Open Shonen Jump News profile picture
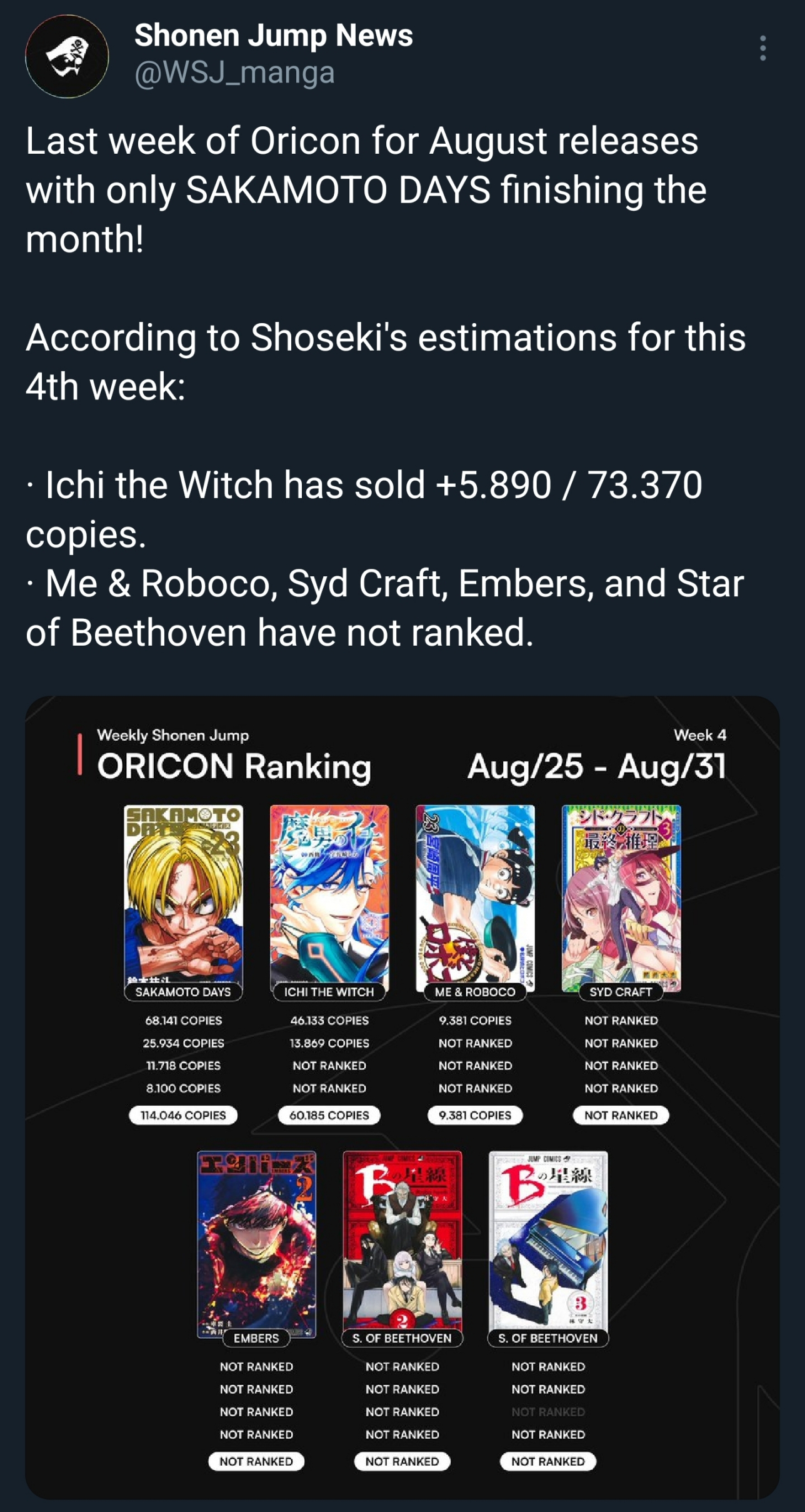 [67, 56]
